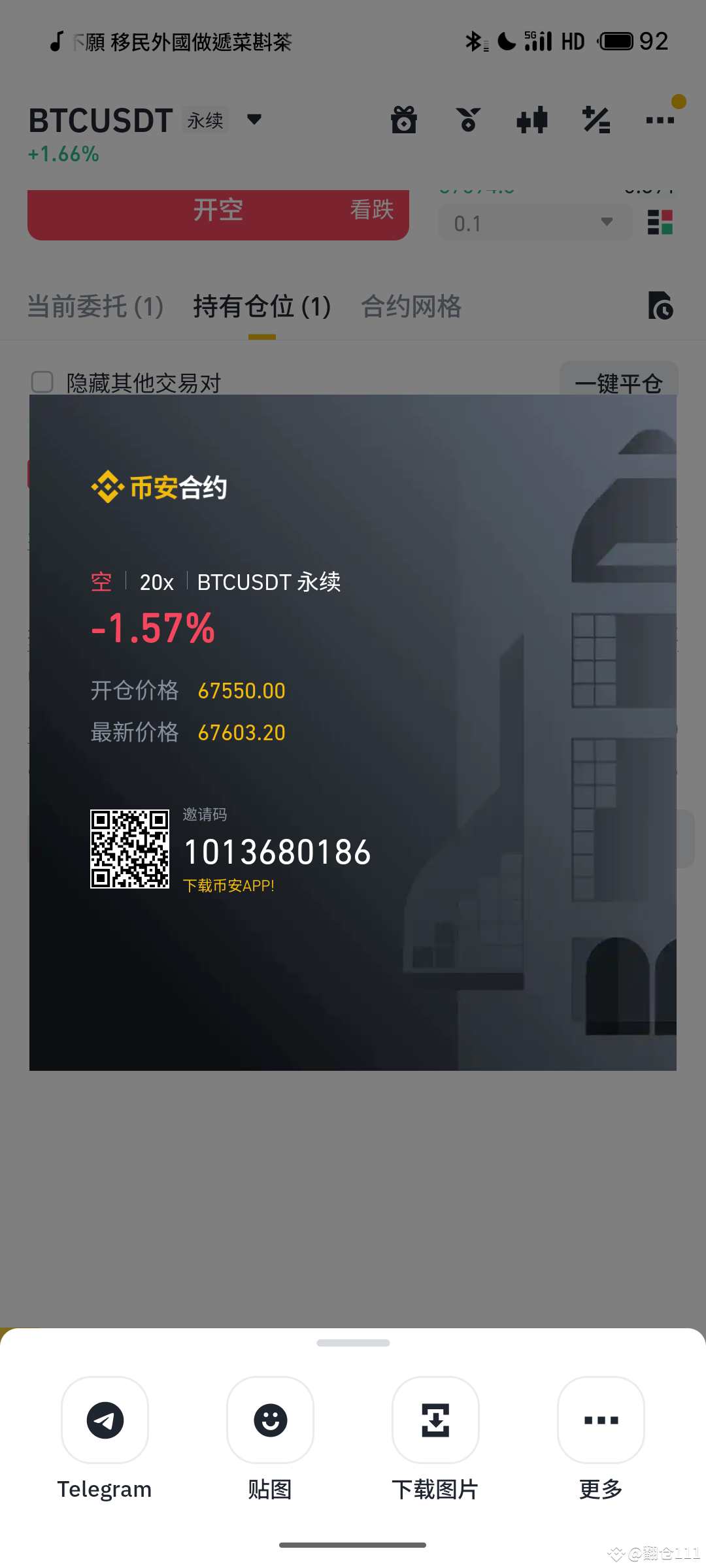706x1568 pixels.
Task: Expand the share sheet drag handle
Action: coord(352,1343)
